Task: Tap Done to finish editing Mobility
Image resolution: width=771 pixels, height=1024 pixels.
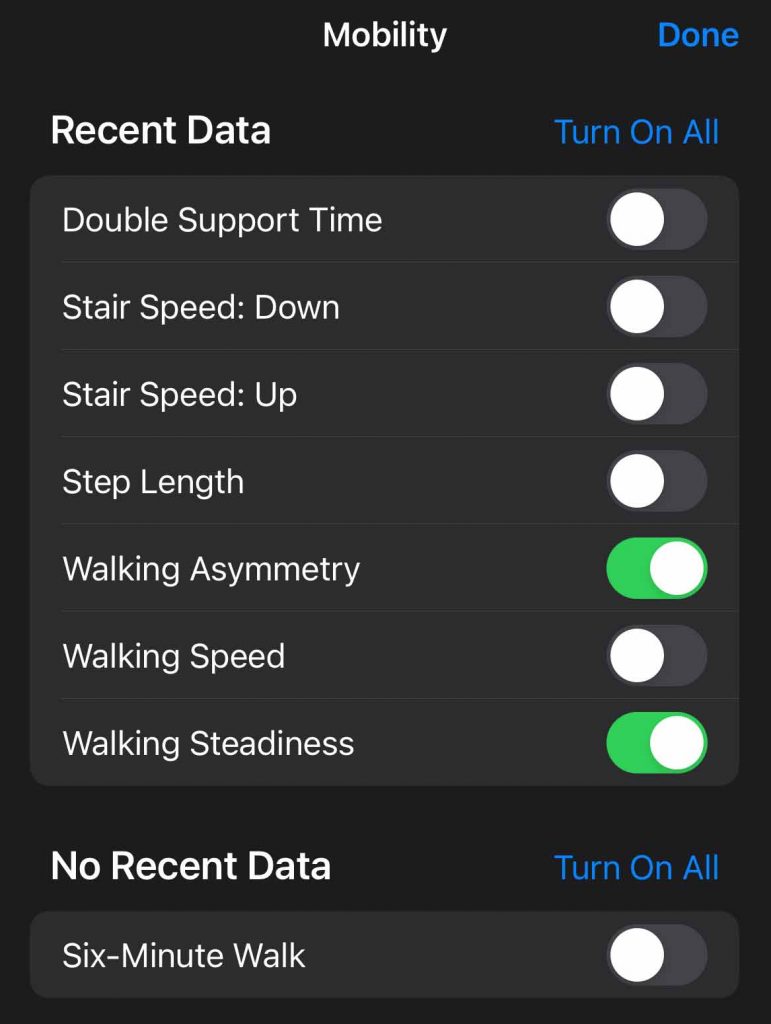Action: [697, 36]
